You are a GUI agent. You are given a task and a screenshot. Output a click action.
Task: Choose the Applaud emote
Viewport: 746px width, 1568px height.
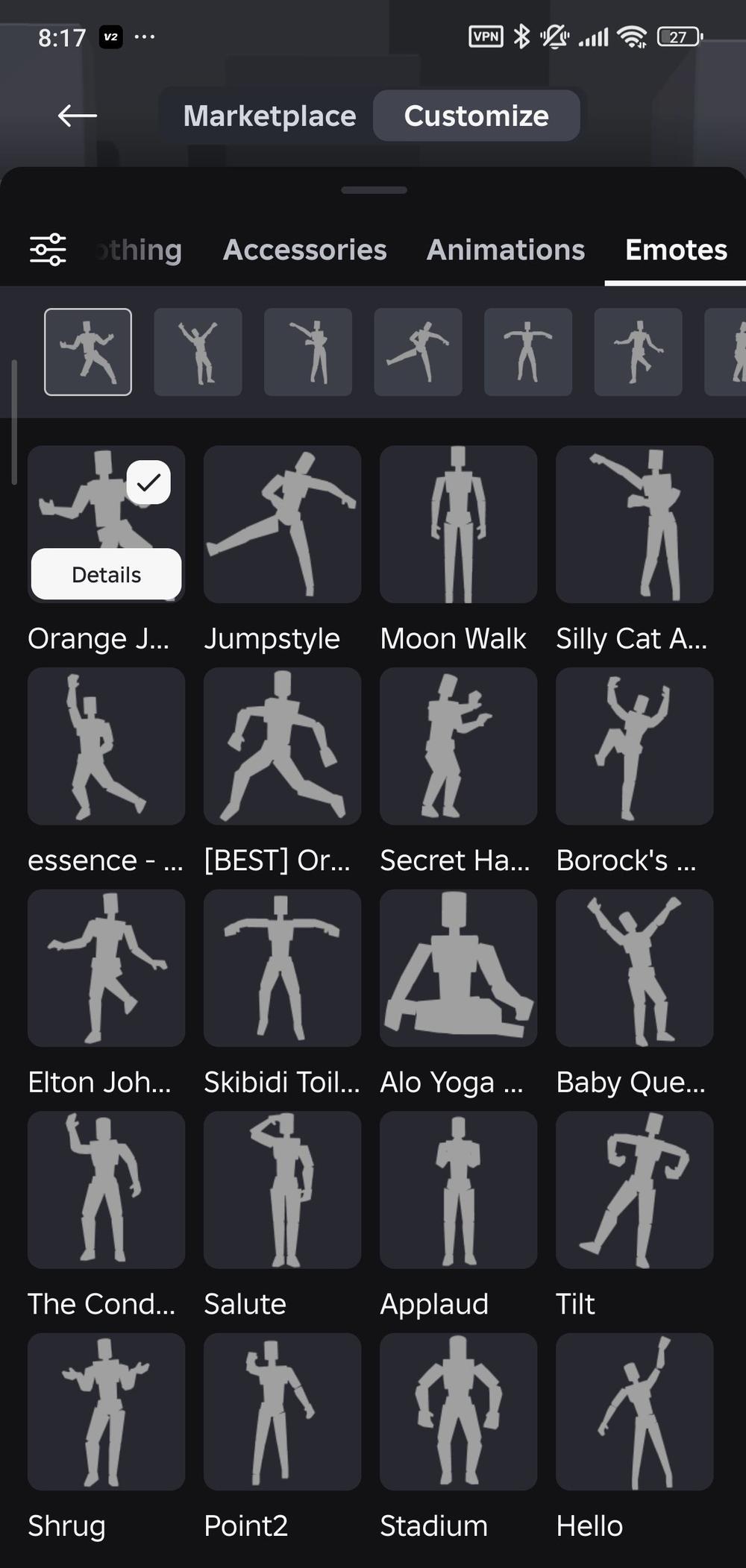click(458, 1189)
